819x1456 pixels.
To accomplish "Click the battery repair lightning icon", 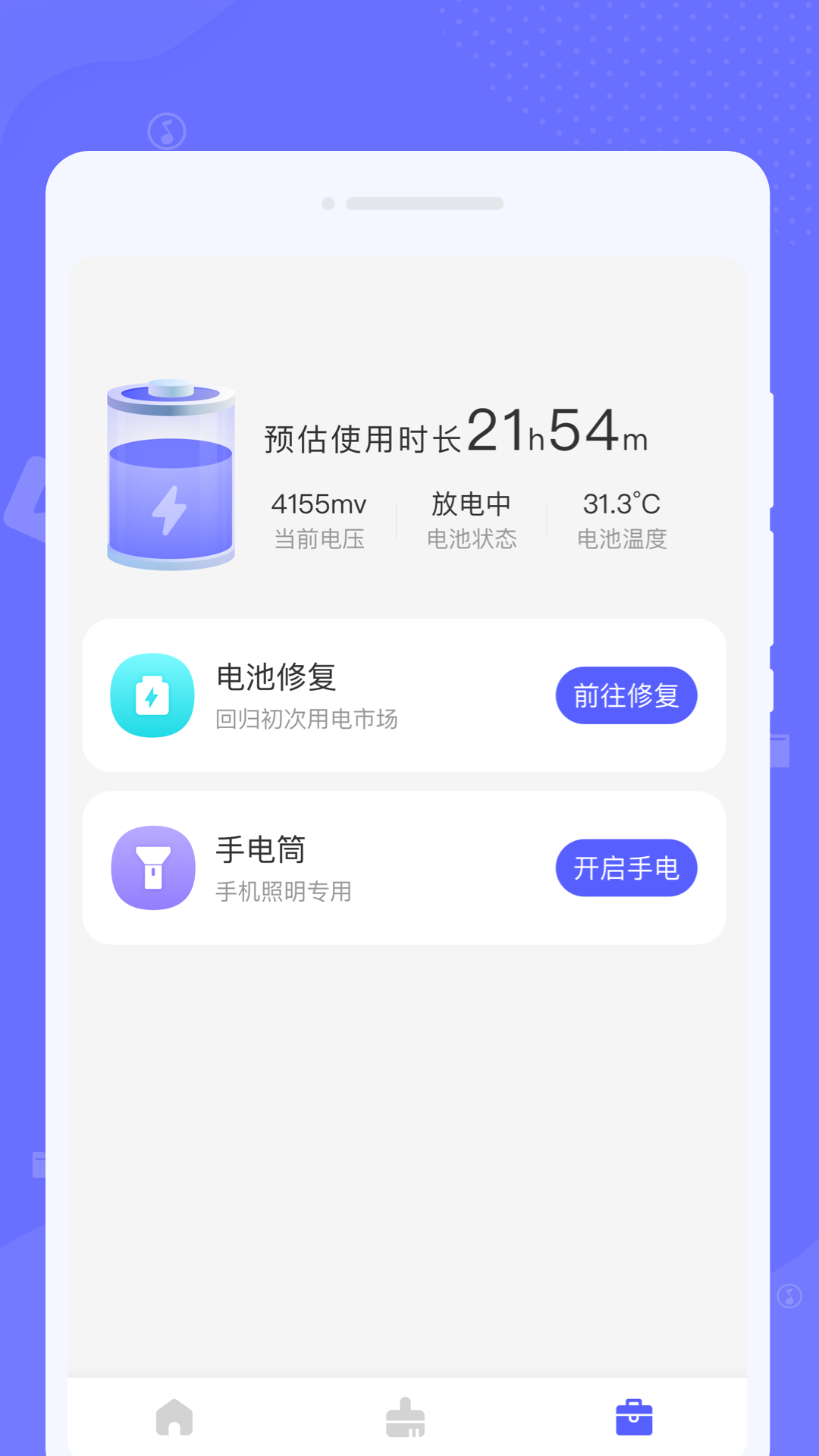I will click(152, 695).
